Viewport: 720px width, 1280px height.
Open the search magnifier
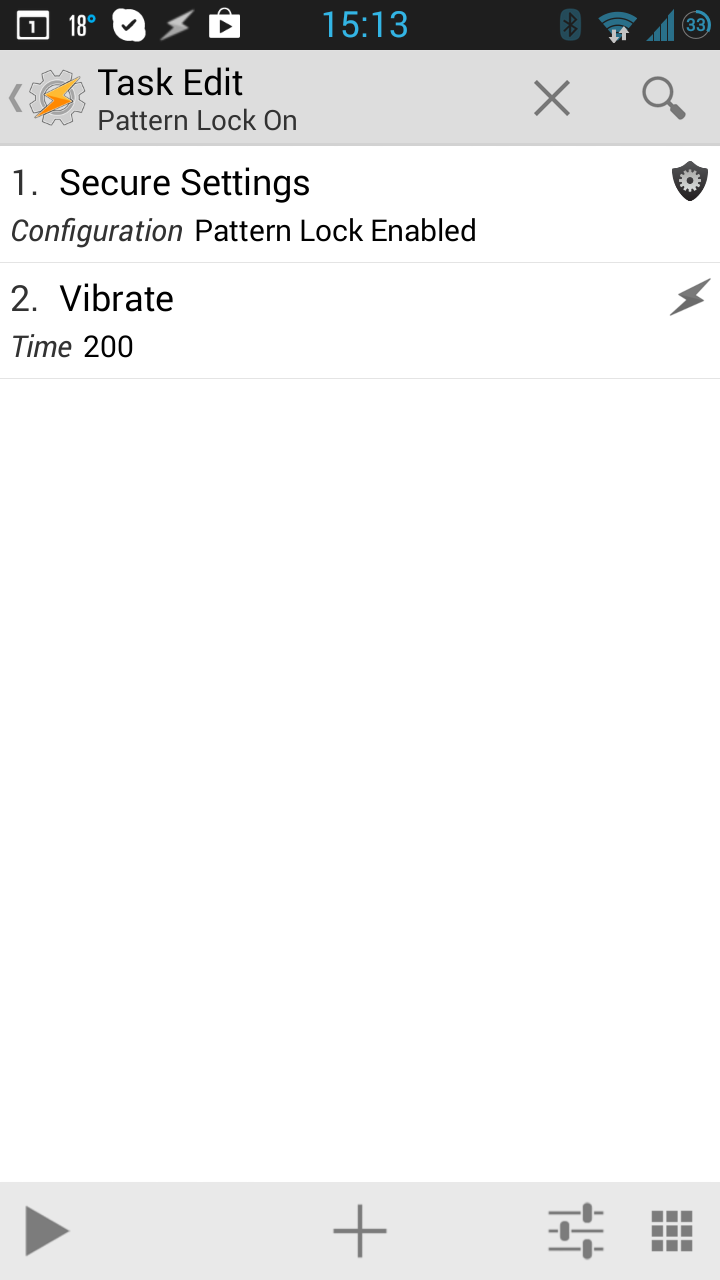click(x=663, y=98)
